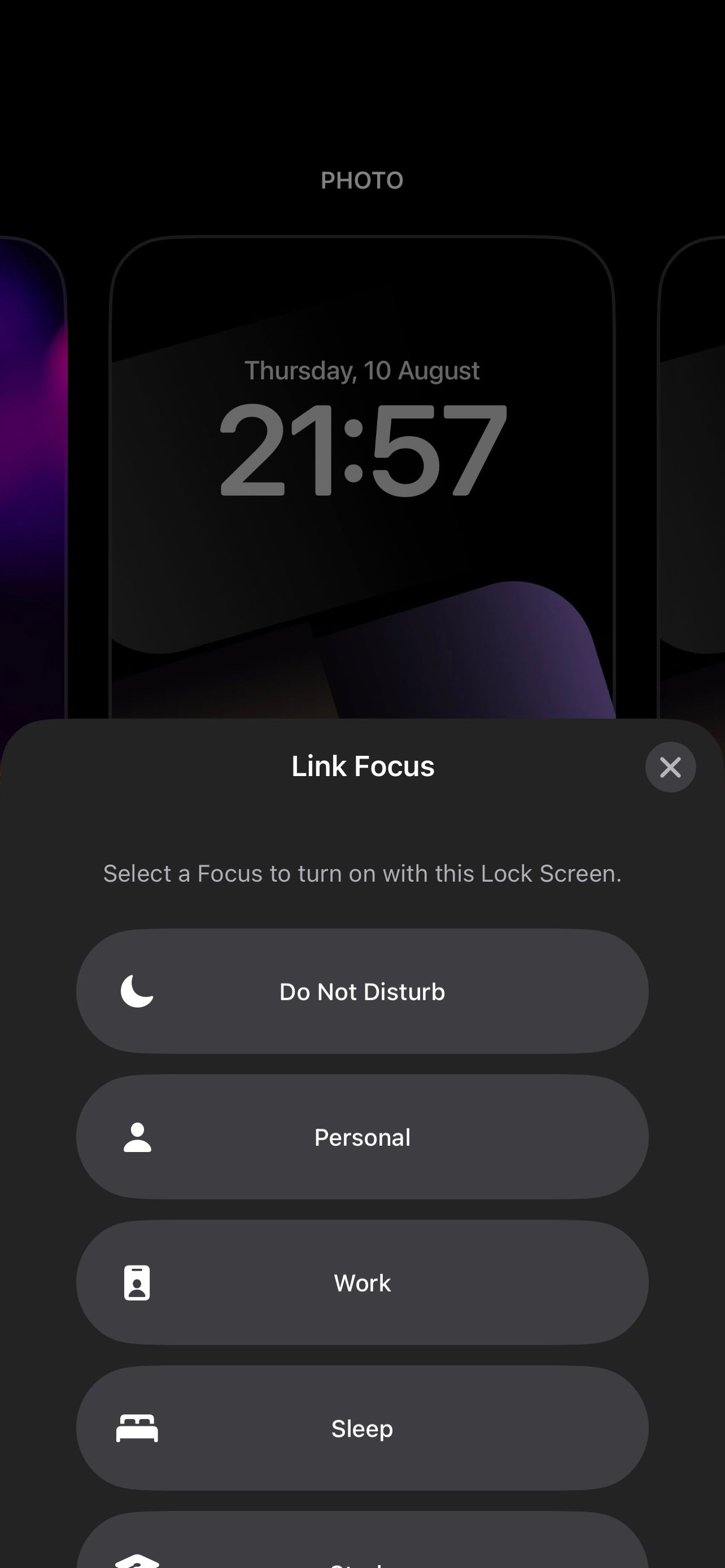Pick the Sleep focus

click(362, 1428)
